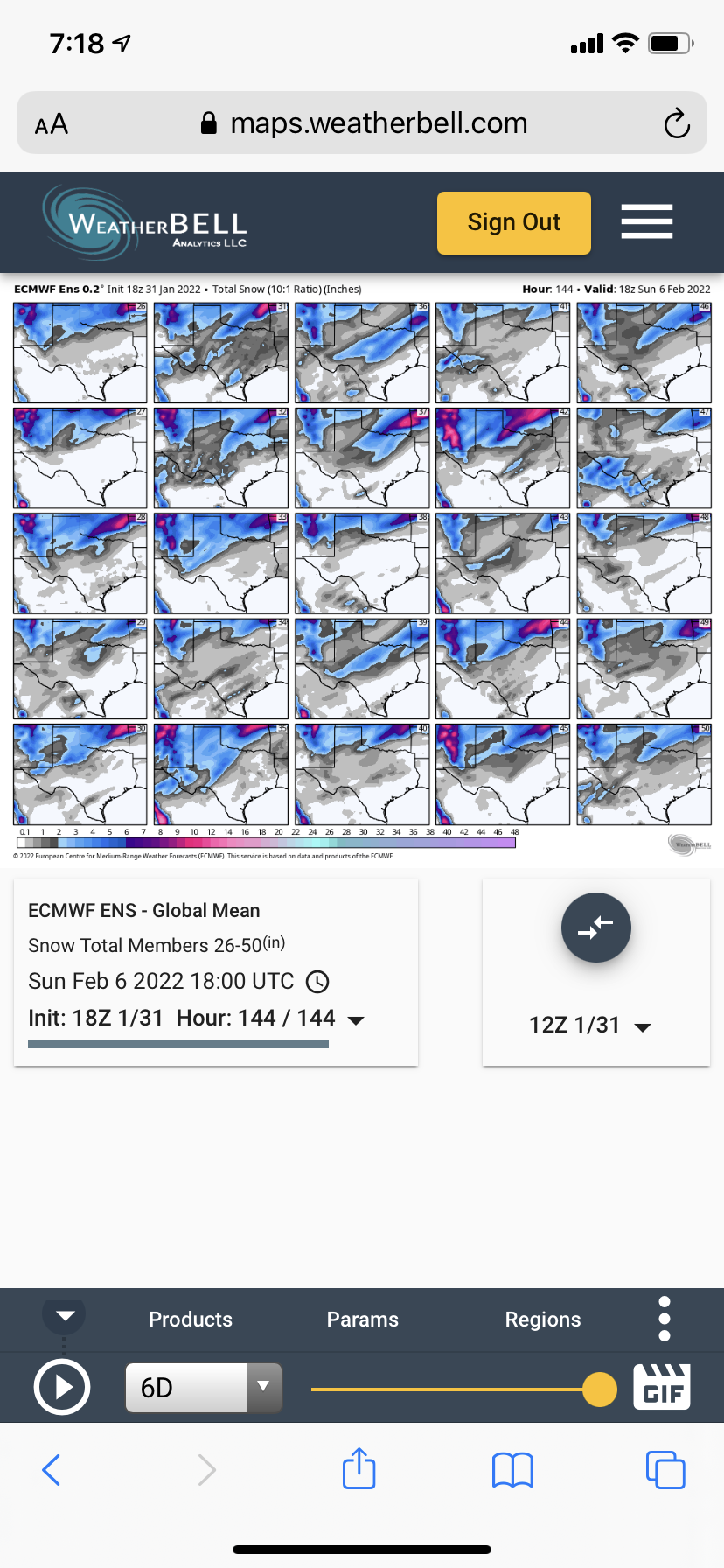Open the Products menu

(x=191, y=1319)
